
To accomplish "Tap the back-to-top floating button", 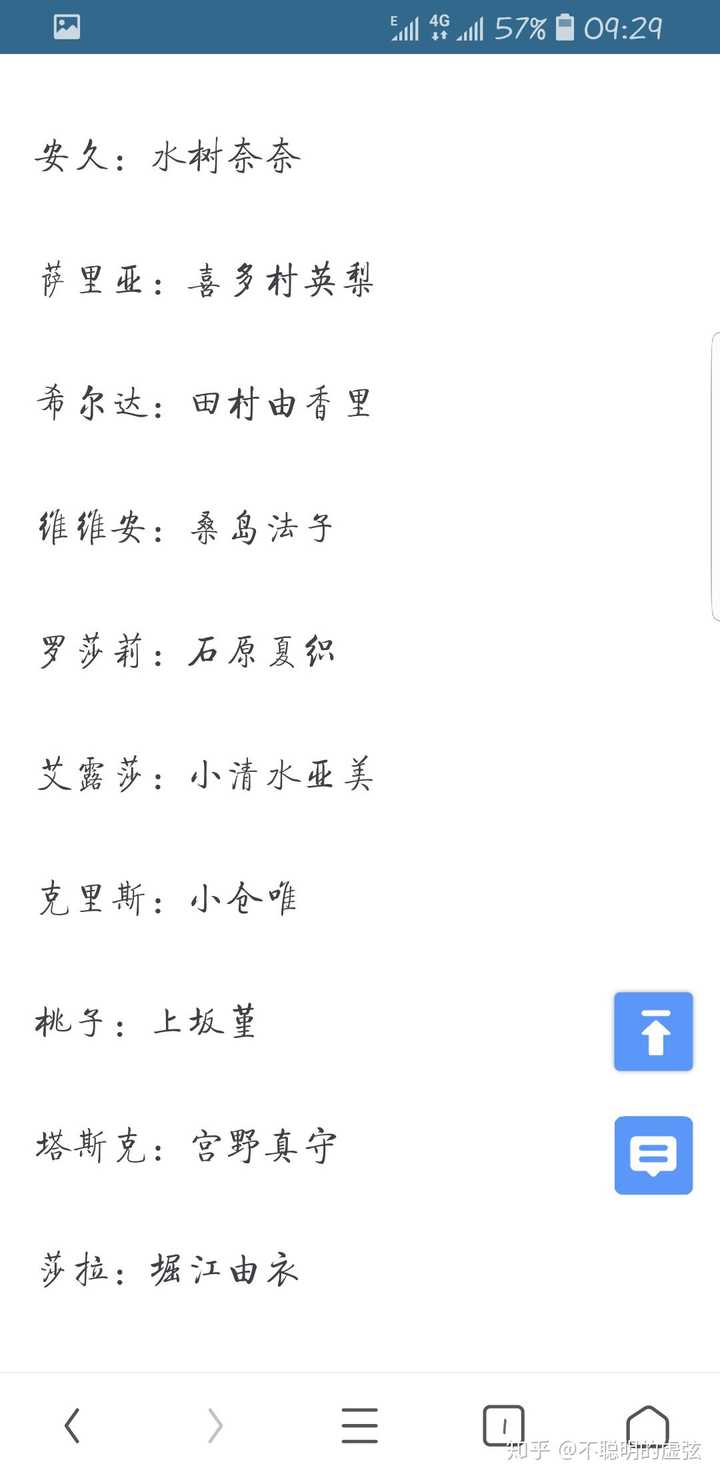I will point(653,1031).
